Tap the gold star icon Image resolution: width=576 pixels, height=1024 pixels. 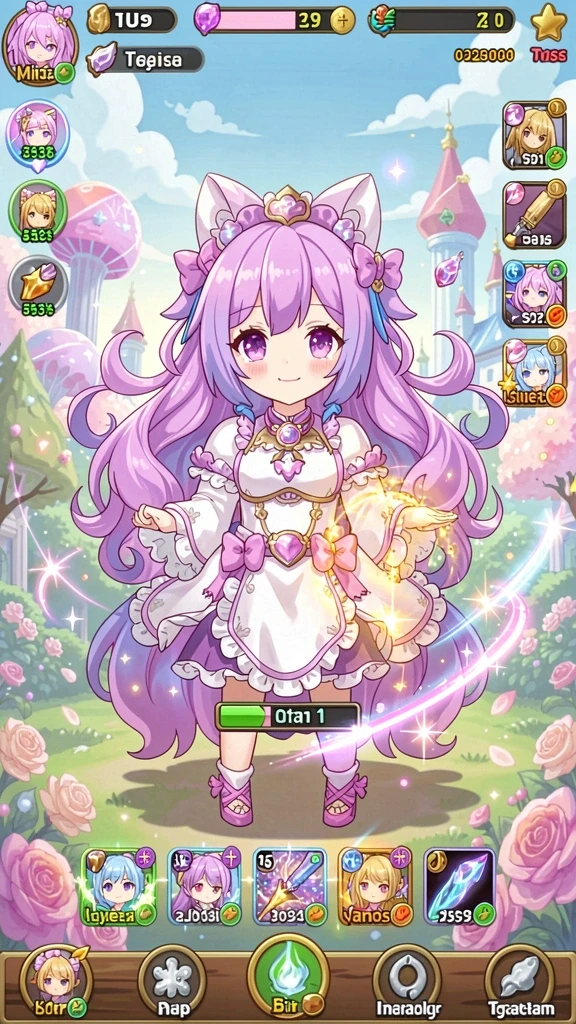(x=548, y=22)
